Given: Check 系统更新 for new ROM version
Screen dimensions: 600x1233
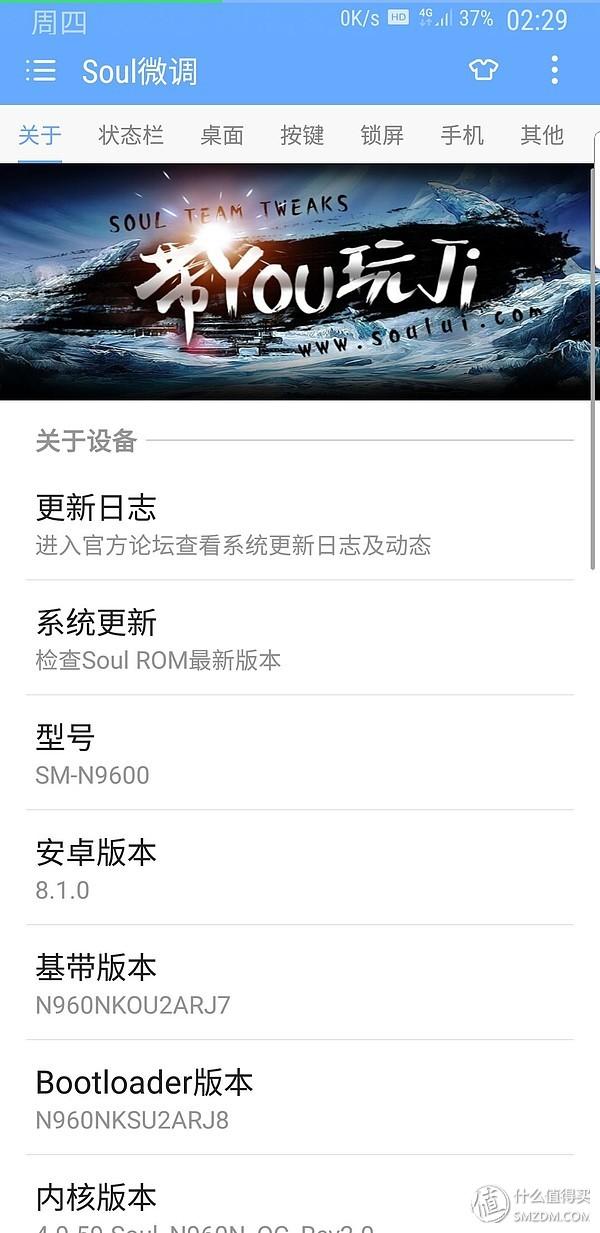Looking at the screenshot, I should pyautogui.click(x=300, y=640).
